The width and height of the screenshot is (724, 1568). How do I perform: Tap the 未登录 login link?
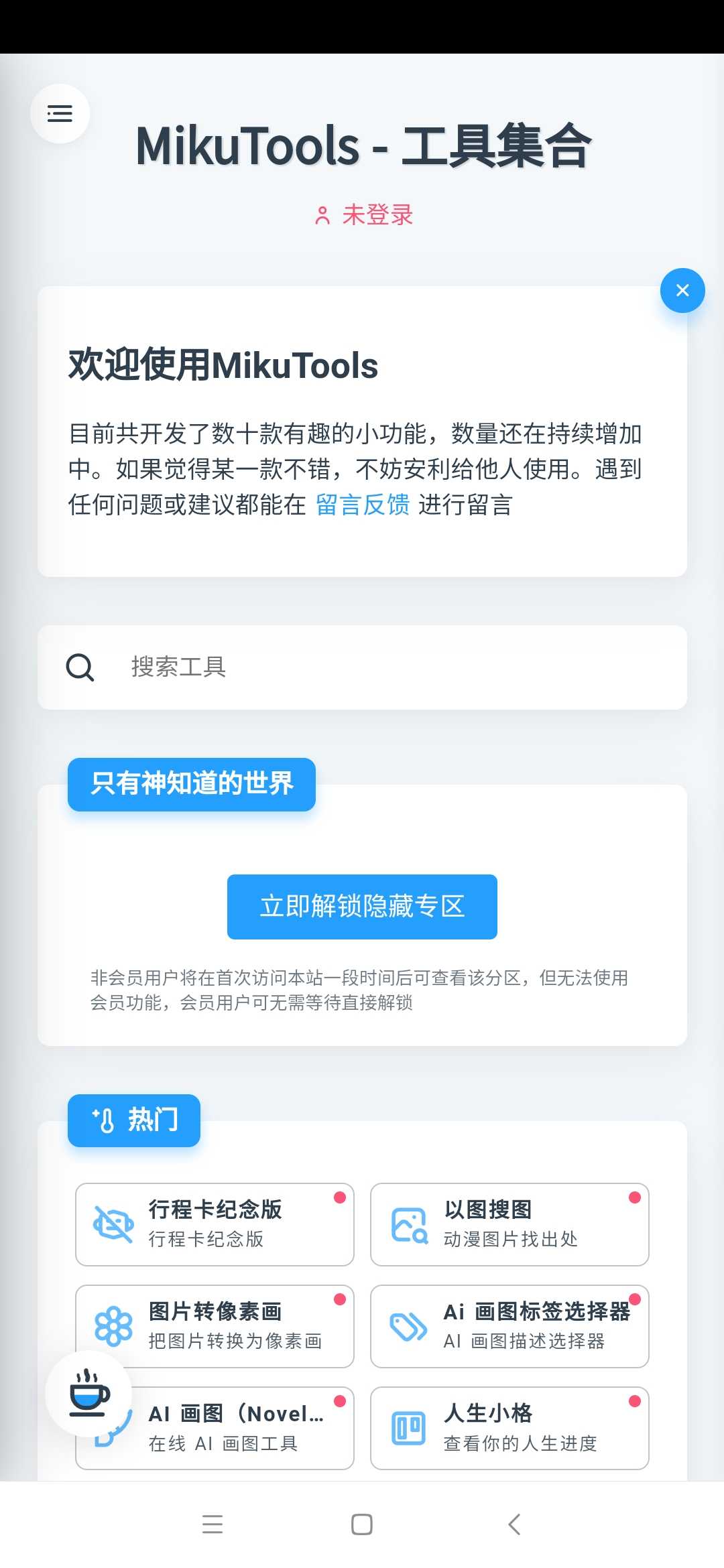364,215
